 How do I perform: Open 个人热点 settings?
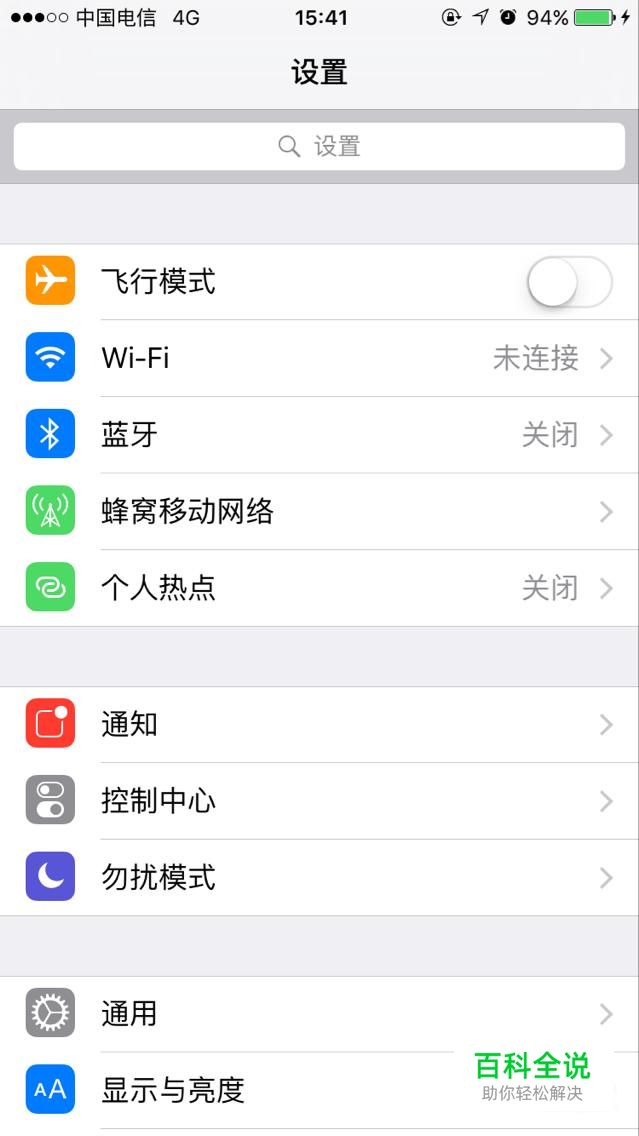tap(319, 588)
